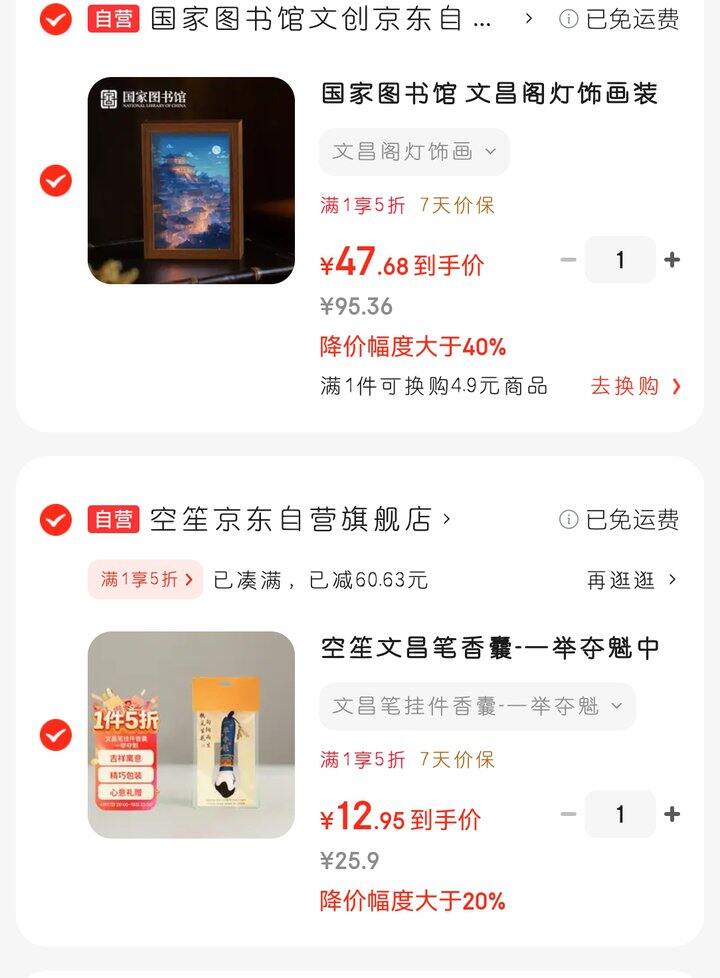Screen dimensions: 720x978
Task: Open the lamp frame product thumbnail image
Action: click(x=193, y=180)
